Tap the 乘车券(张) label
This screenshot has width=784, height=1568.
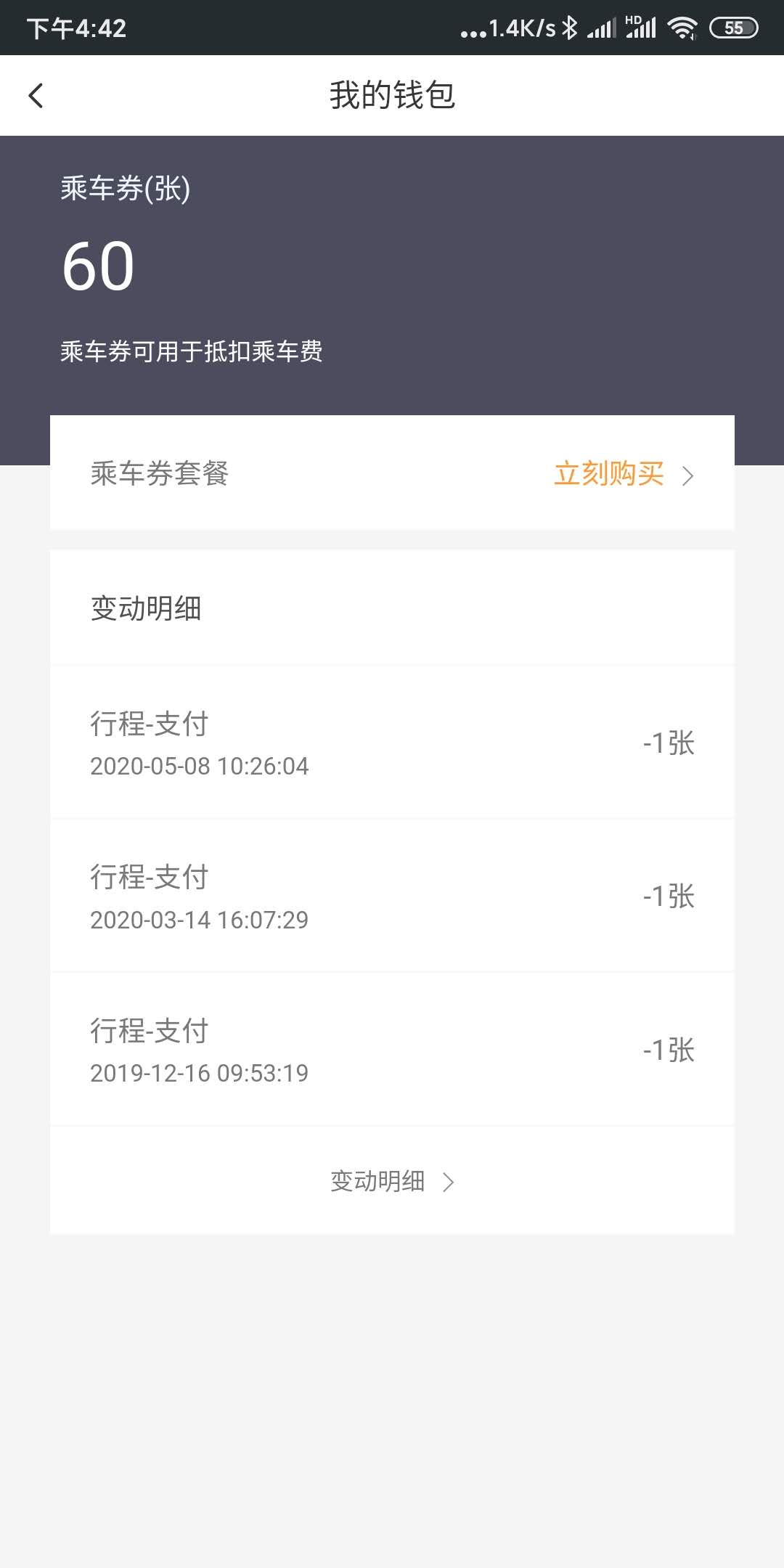pos(125,187)
